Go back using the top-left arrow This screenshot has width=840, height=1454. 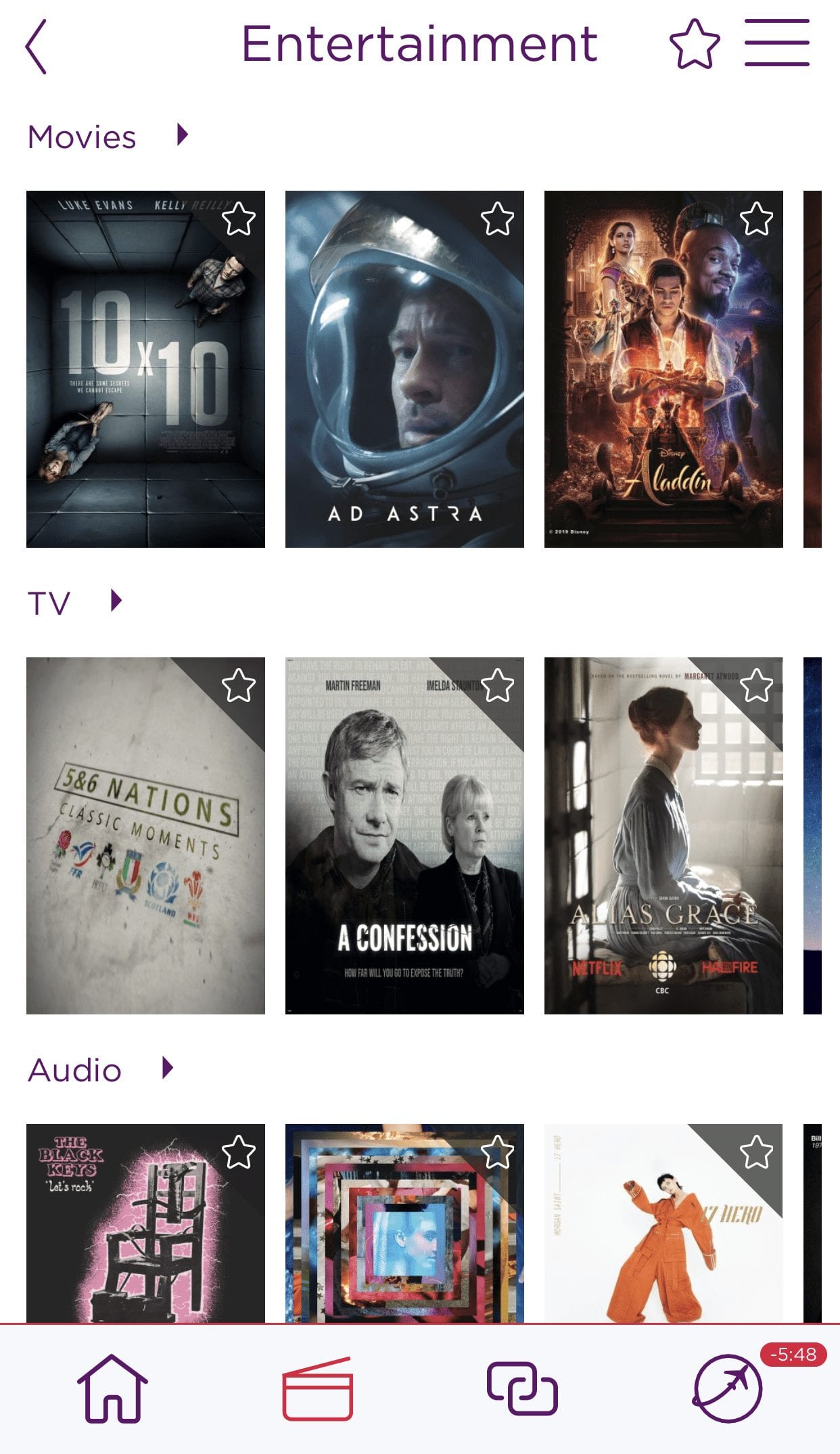click(x=37, y=46)
